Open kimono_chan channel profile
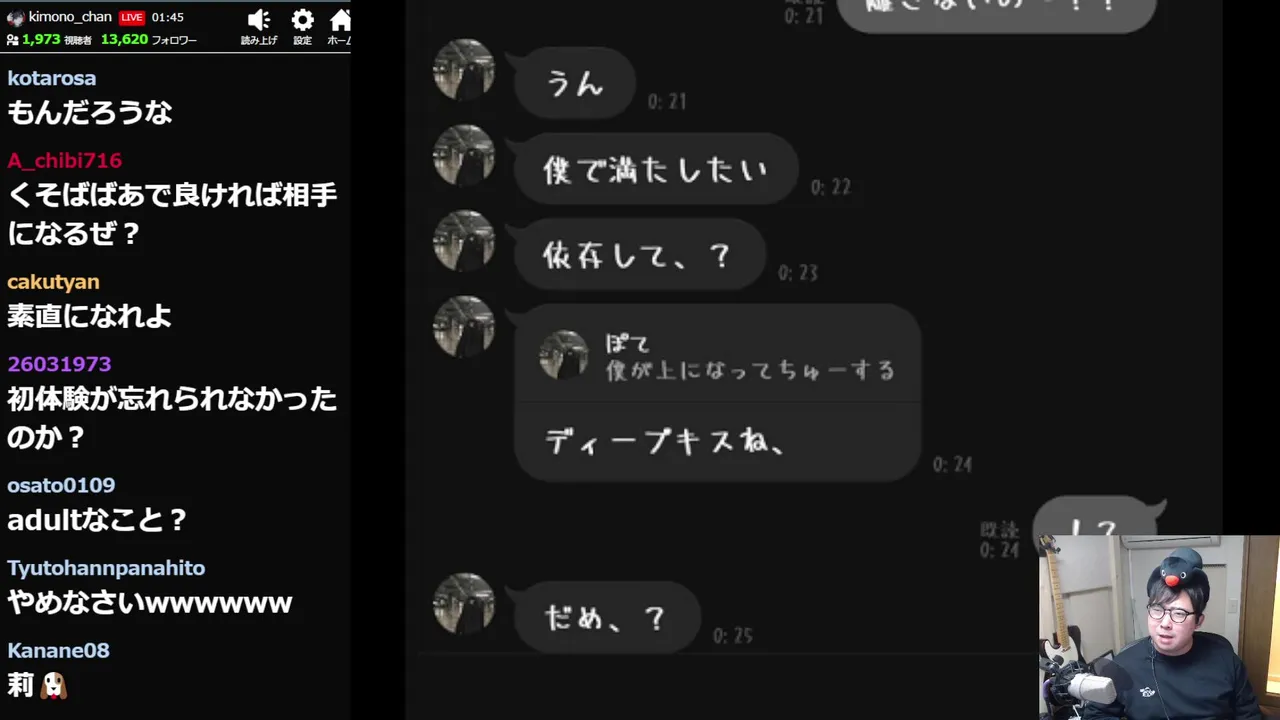 (69, 17)
